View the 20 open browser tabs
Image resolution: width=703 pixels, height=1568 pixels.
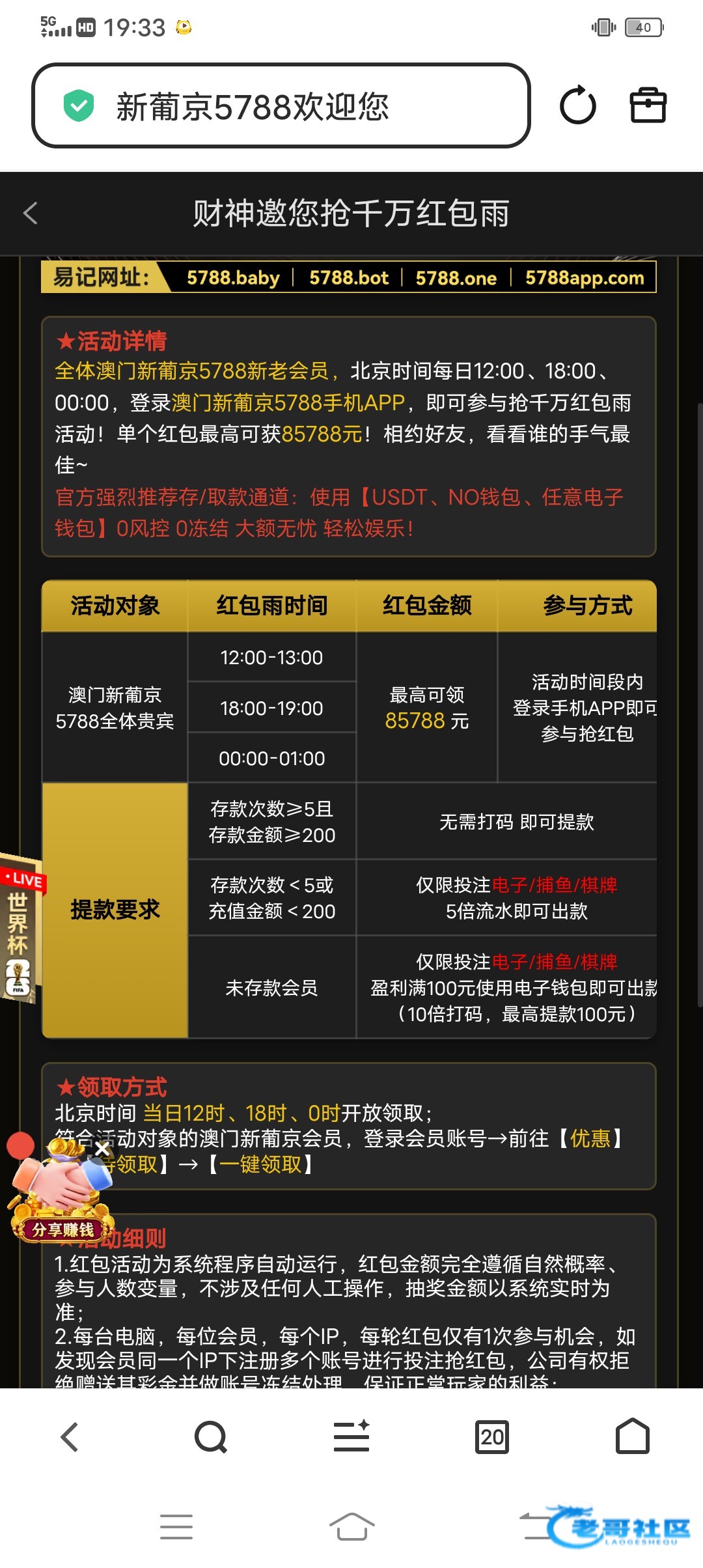[492, 1437]
